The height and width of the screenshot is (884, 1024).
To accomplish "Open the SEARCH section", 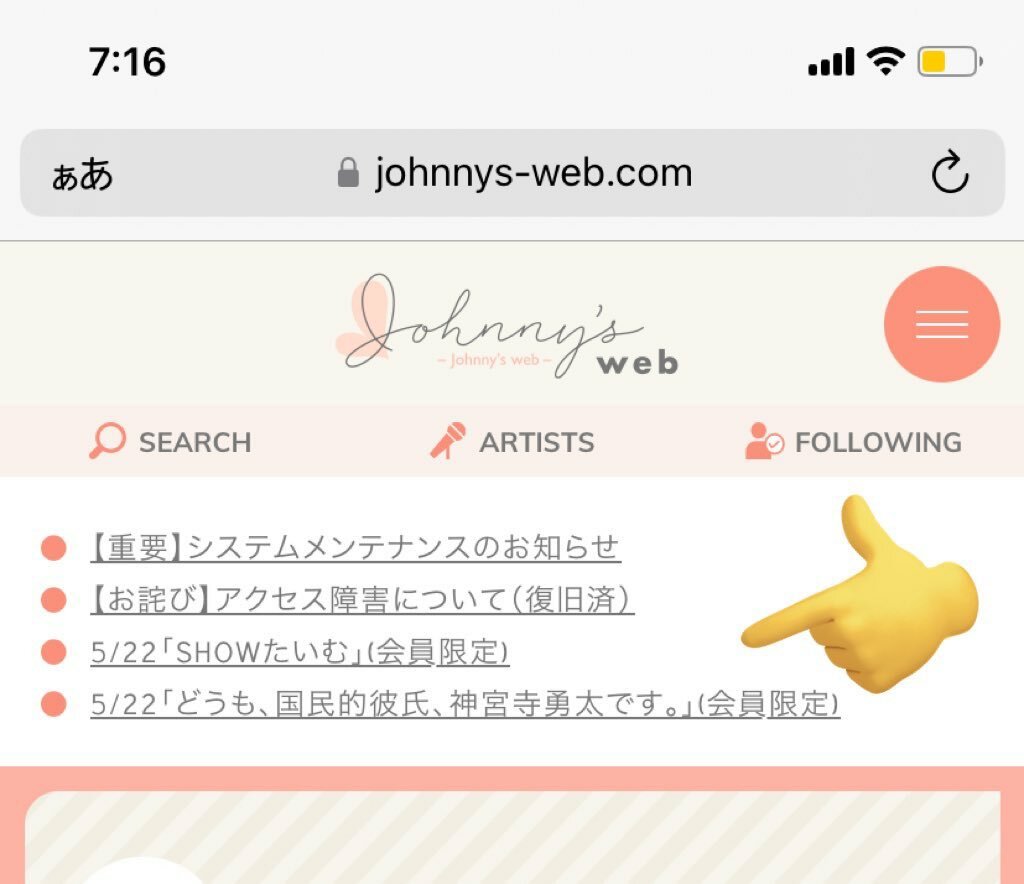I will click(171, 442).
